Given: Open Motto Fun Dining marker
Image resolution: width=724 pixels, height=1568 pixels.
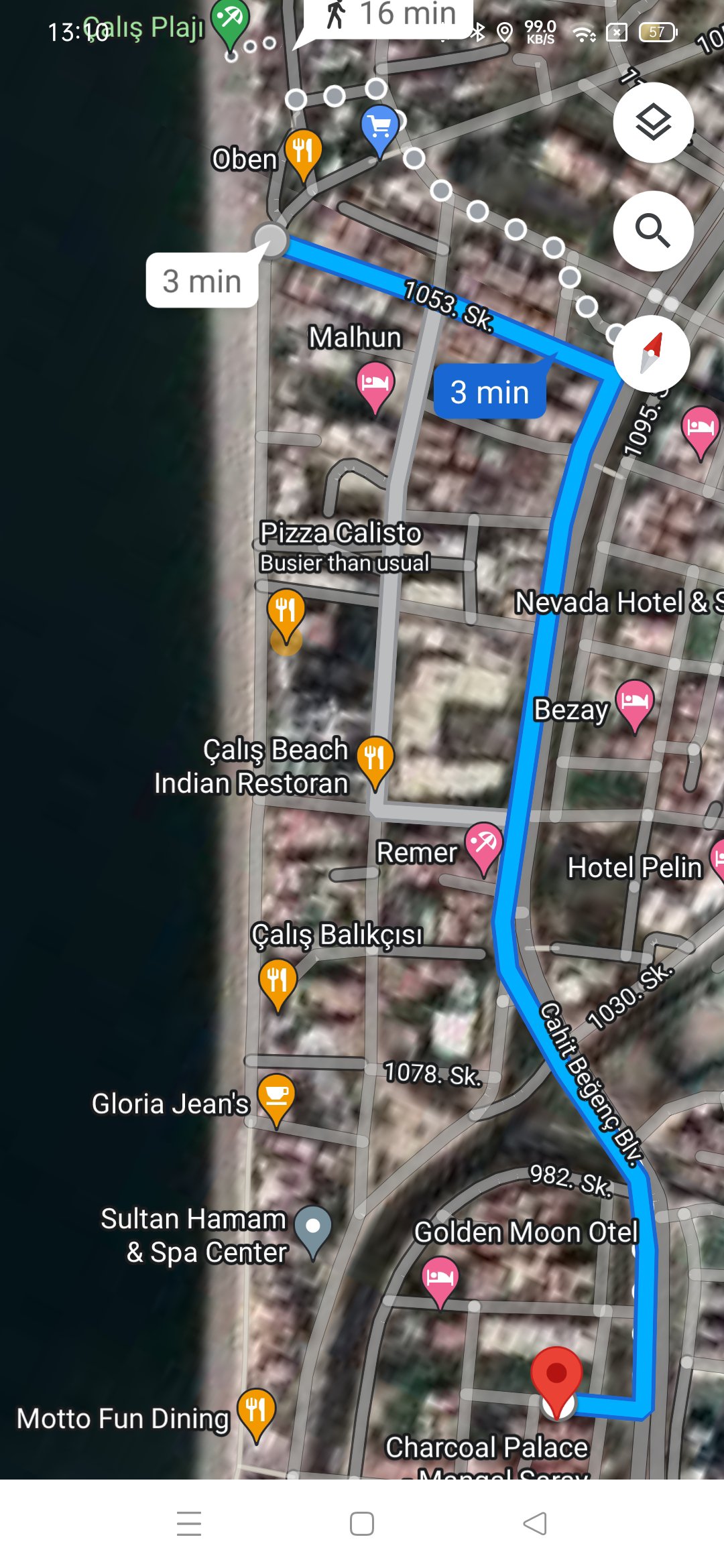Looking at the screenshot, I should click(x=256, y=1411).
